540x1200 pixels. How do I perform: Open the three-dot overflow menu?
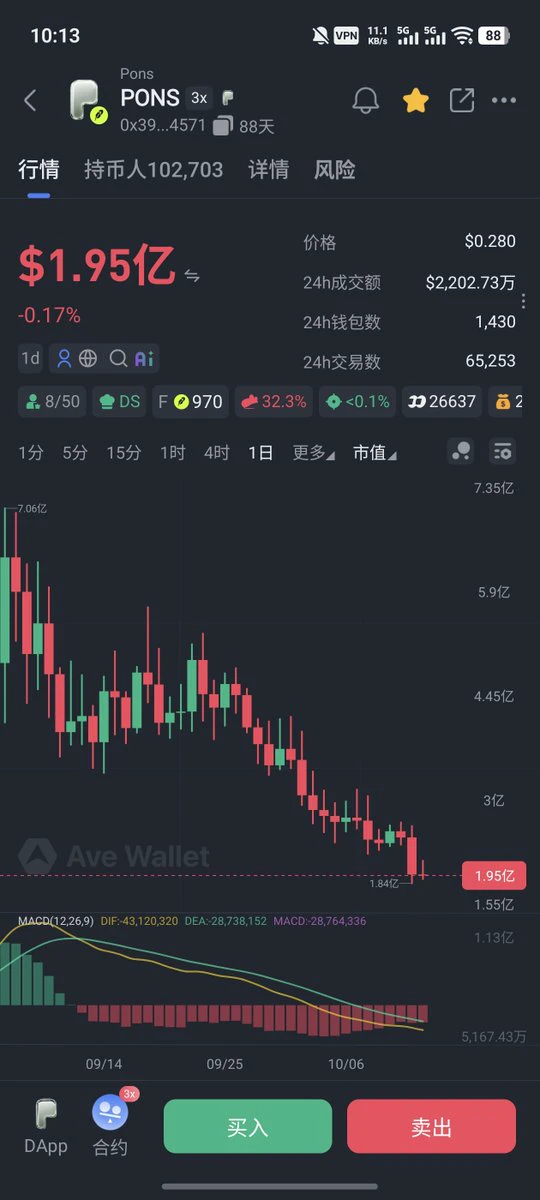point(504,100)
